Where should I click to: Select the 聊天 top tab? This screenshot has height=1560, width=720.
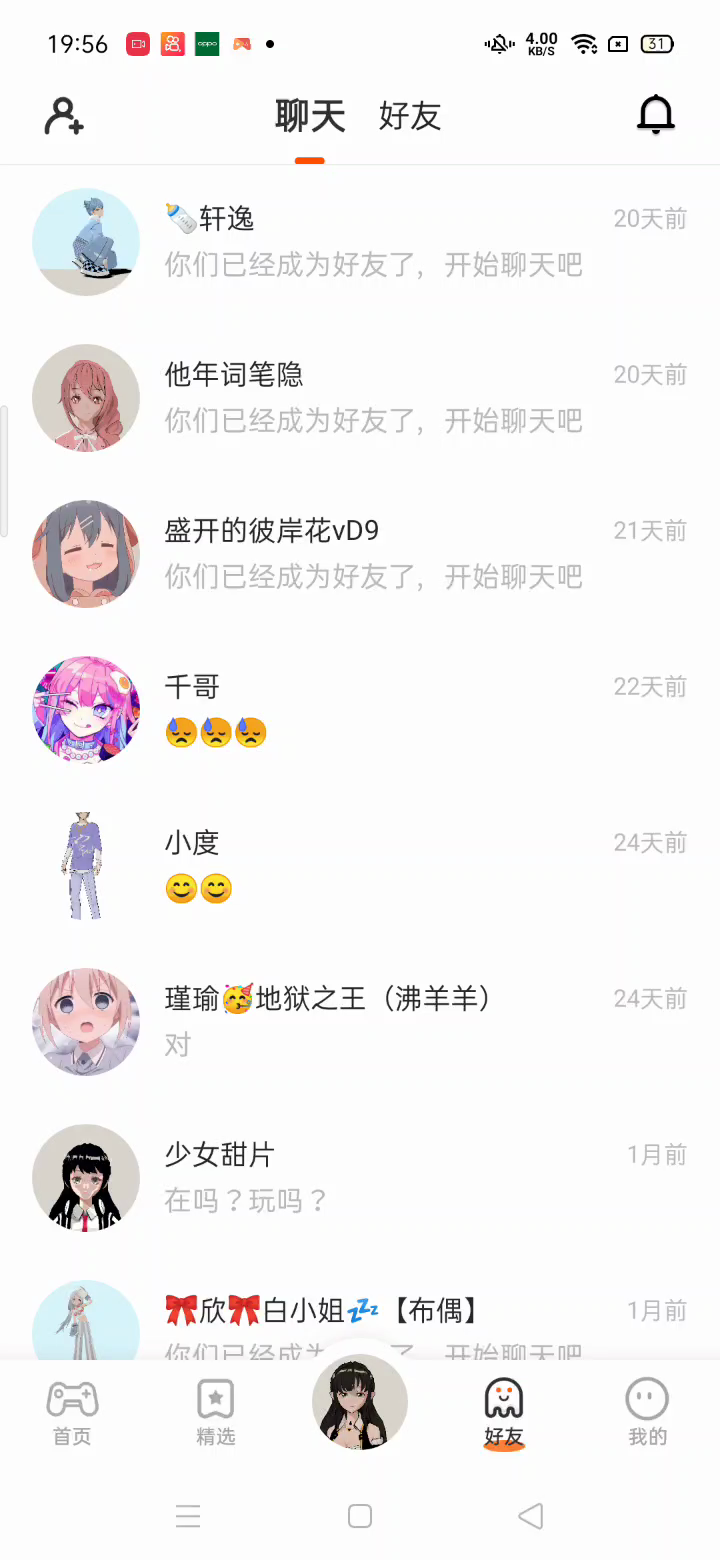coord(310,116)
